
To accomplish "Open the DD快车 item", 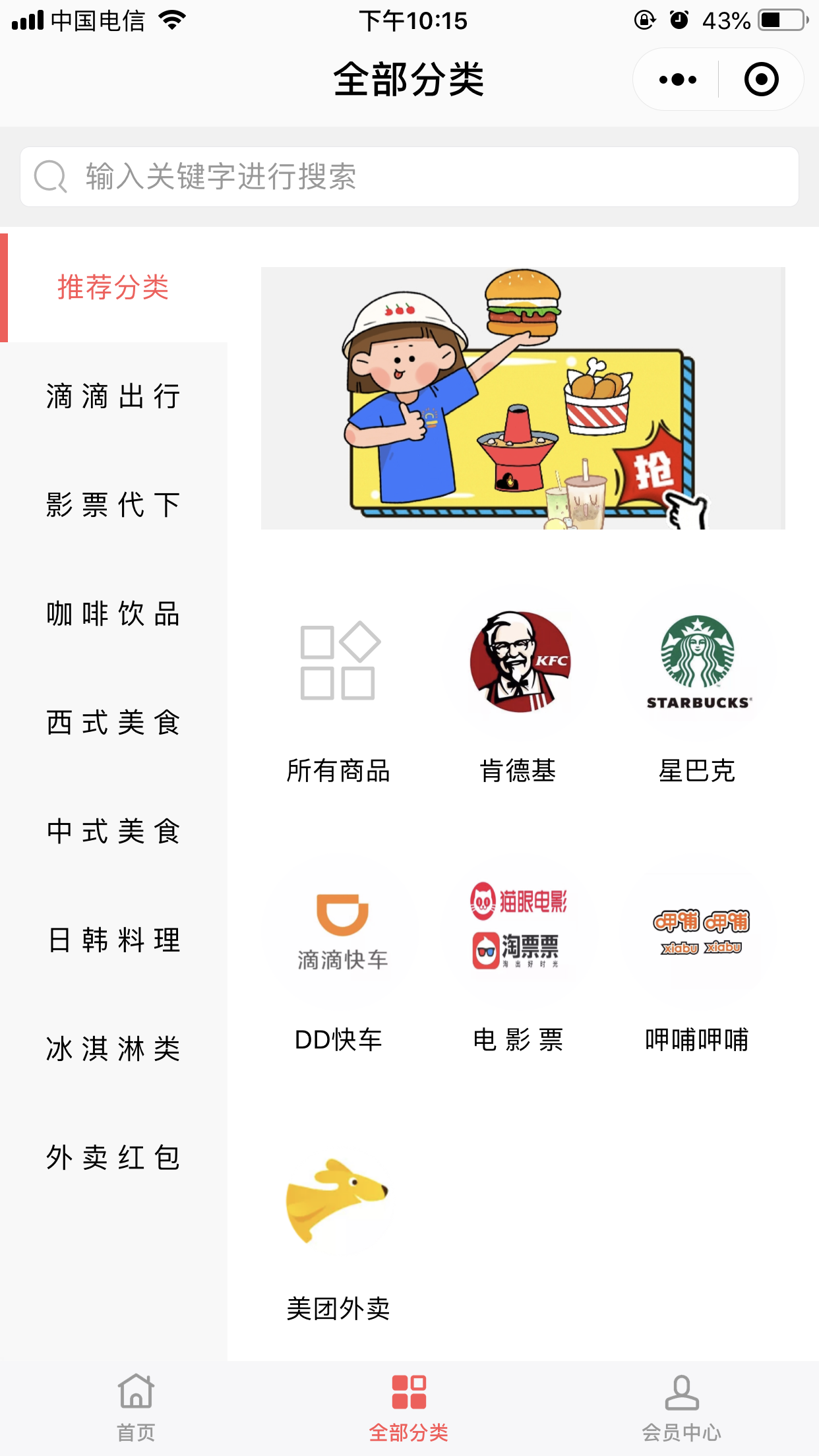I will (x=338, y=961).
